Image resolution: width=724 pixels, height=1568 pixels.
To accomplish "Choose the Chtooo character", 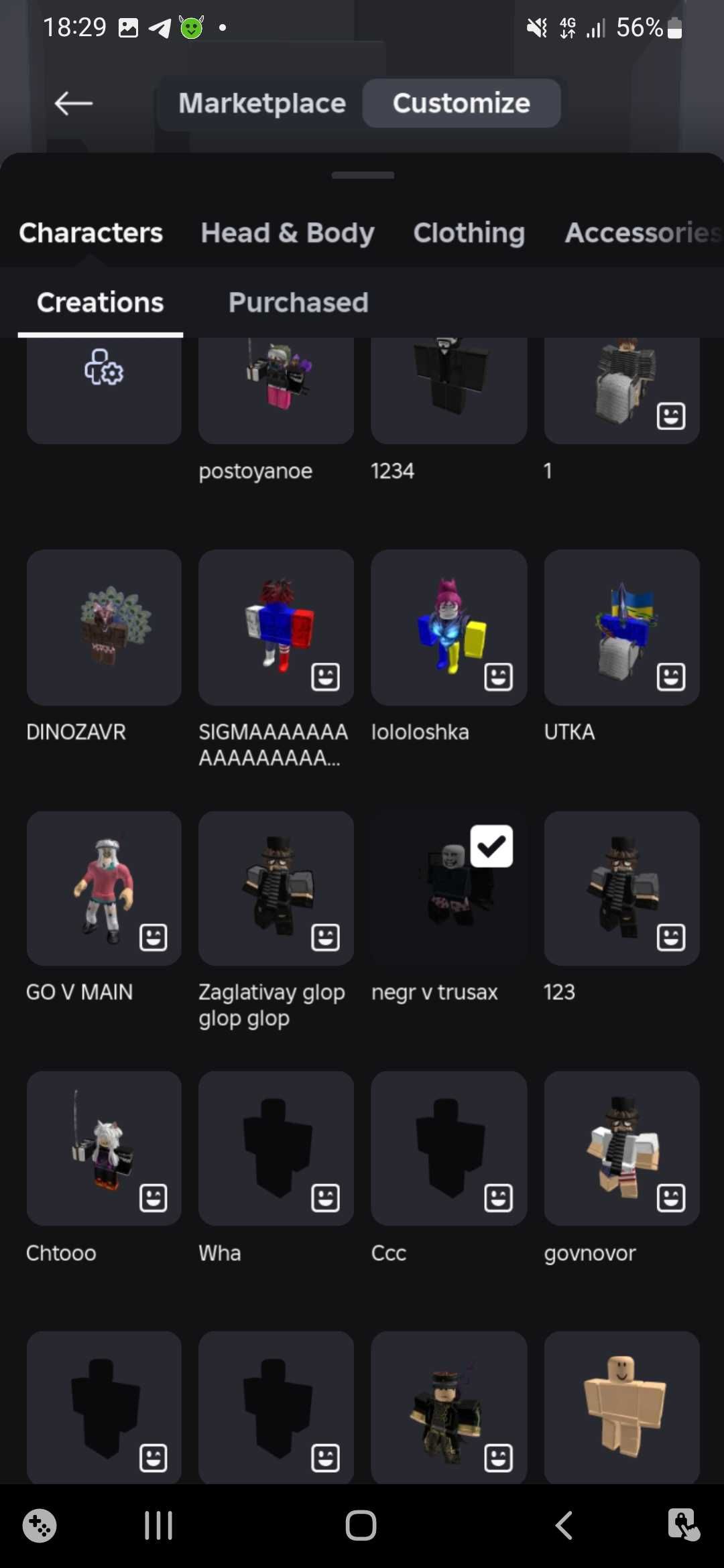I will click(x=104, y=1148).
